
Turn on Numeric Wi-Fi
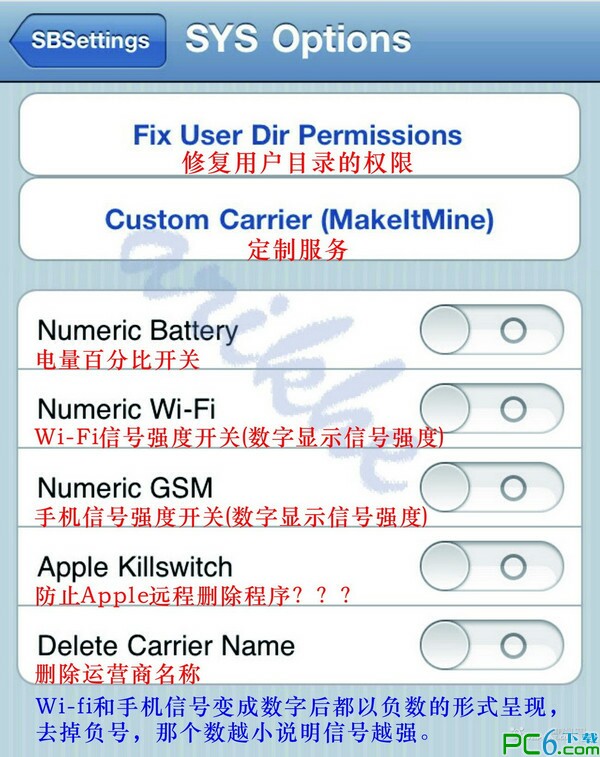tap(491, 409)
